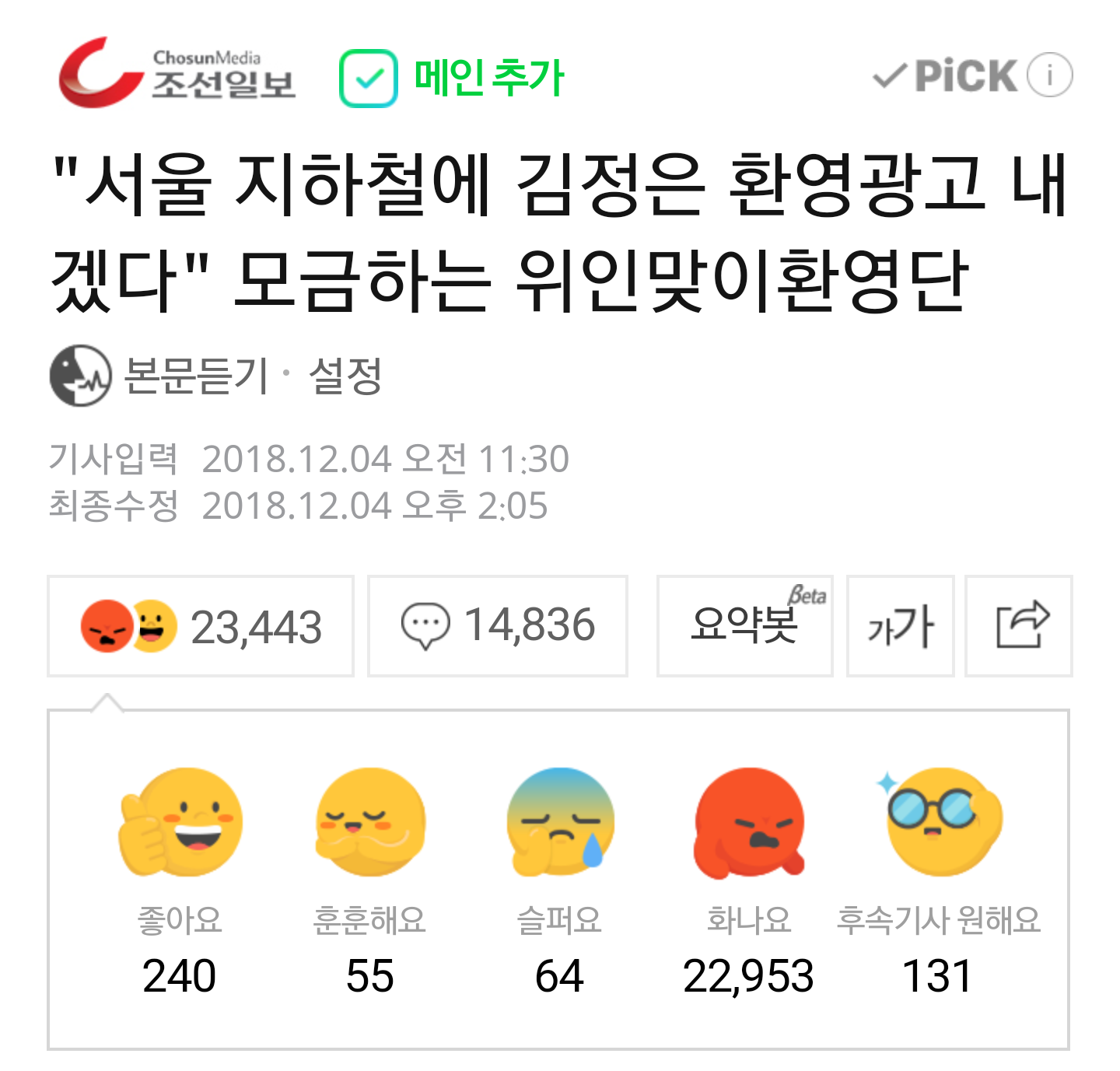Open the PiCK info icon
This screenshot has height=1071, width=1120.
pyautogui.click(x=1049, y=75)
